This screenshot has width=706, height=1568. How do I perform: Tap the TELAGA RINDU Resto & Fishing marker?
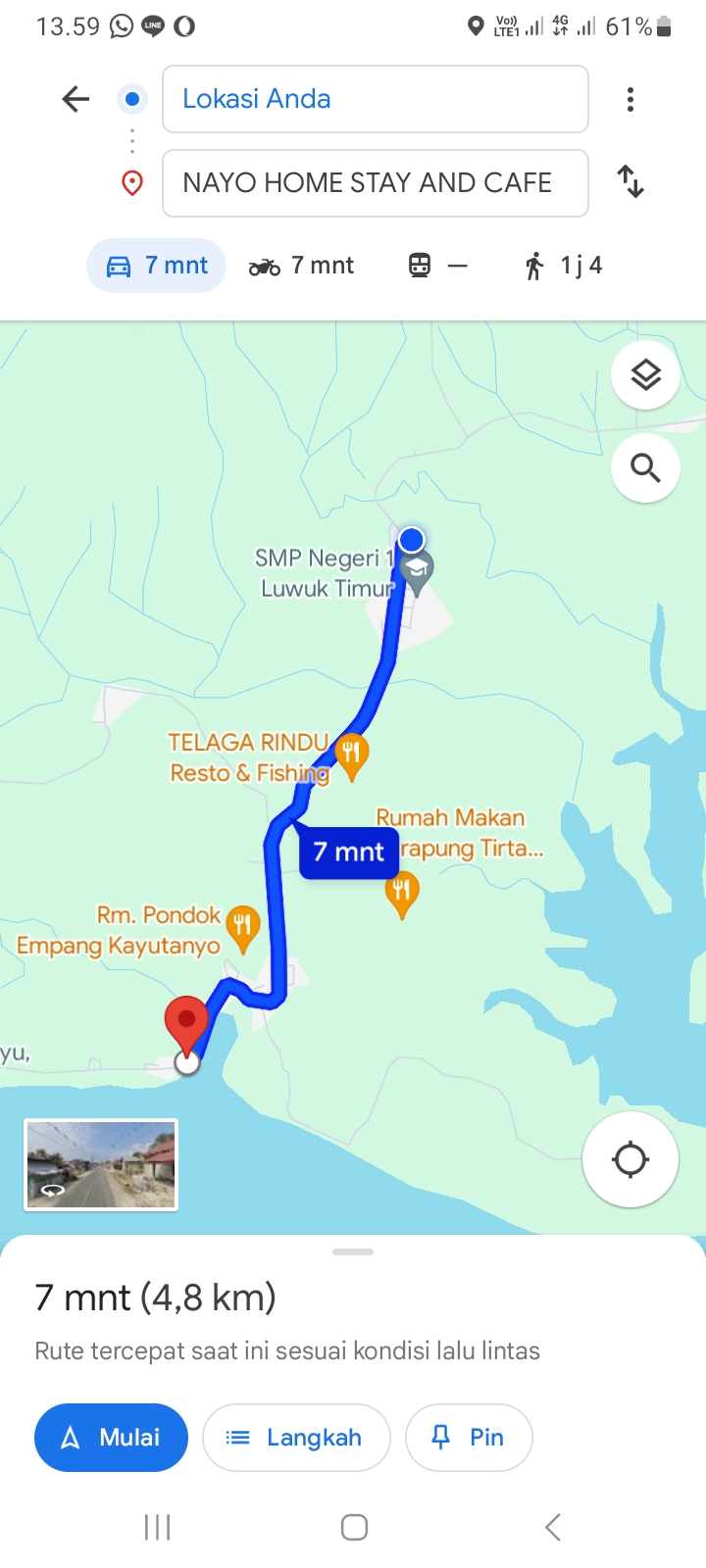click(x=351, y=756)
